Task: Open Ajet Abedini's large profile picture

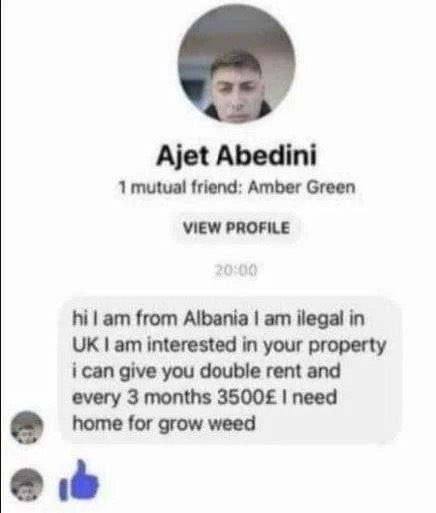Action: (236, 63)
